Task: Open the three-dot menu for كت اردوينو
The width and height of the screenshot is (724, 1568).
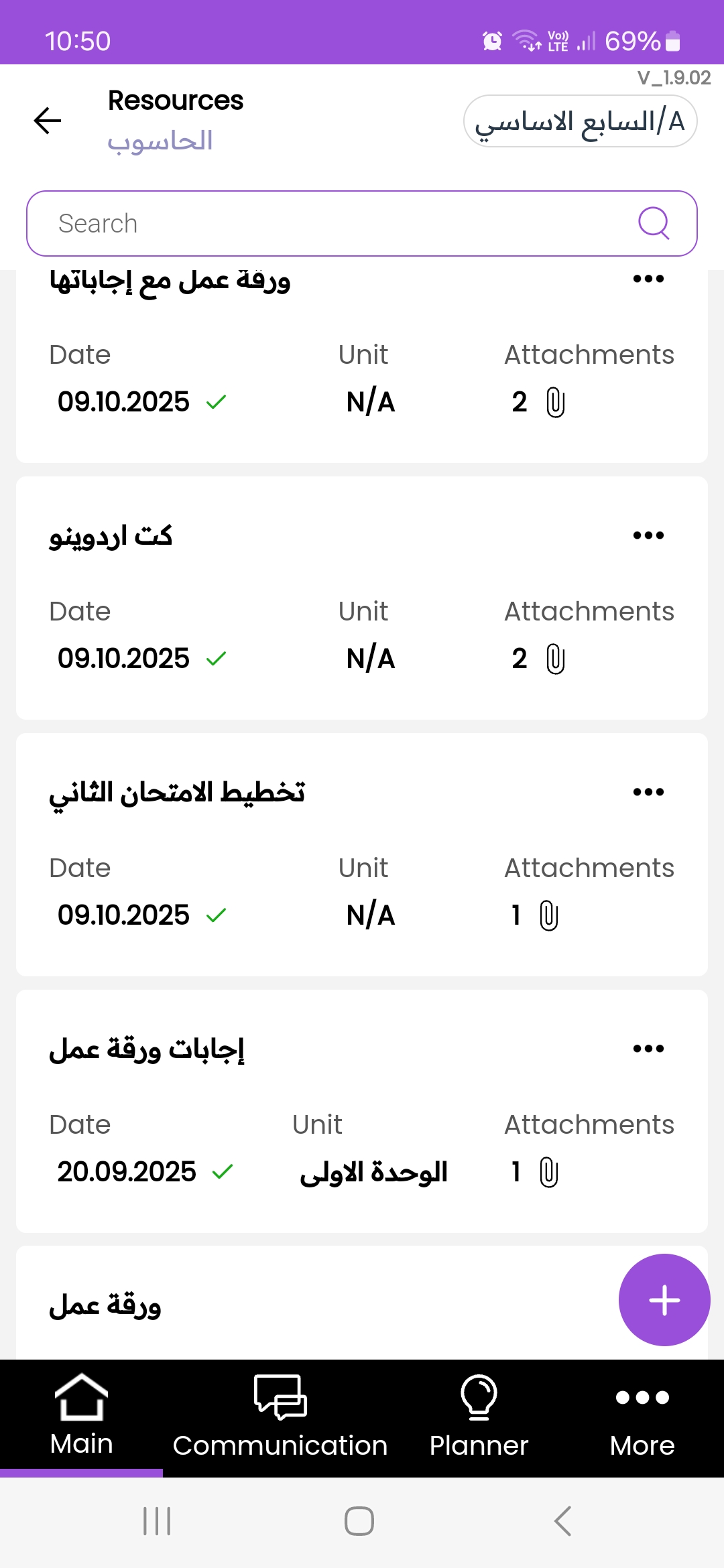Action: (x=648, y=535)
